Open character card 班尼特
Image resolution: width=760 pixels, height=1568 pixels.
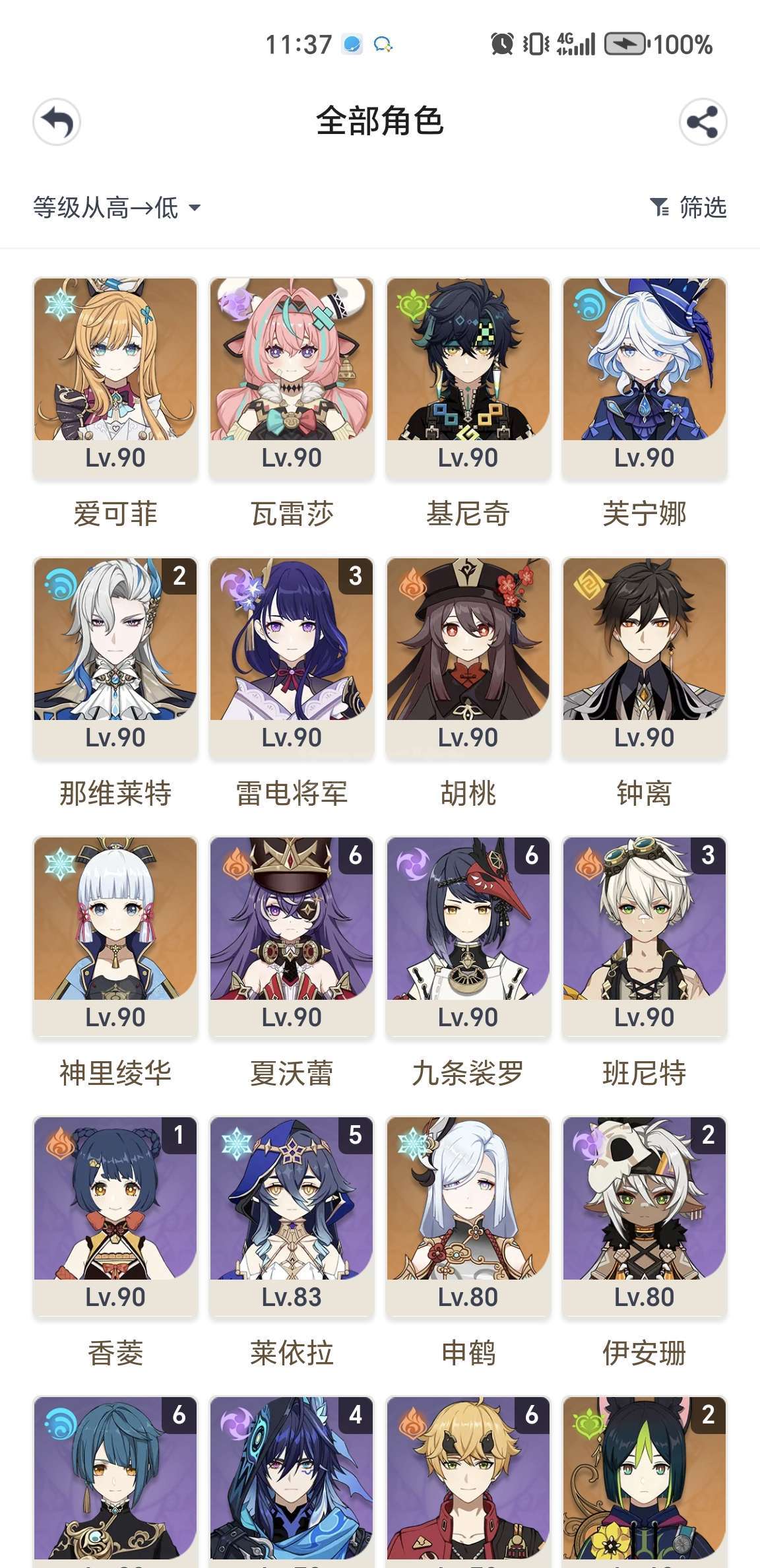644,937
